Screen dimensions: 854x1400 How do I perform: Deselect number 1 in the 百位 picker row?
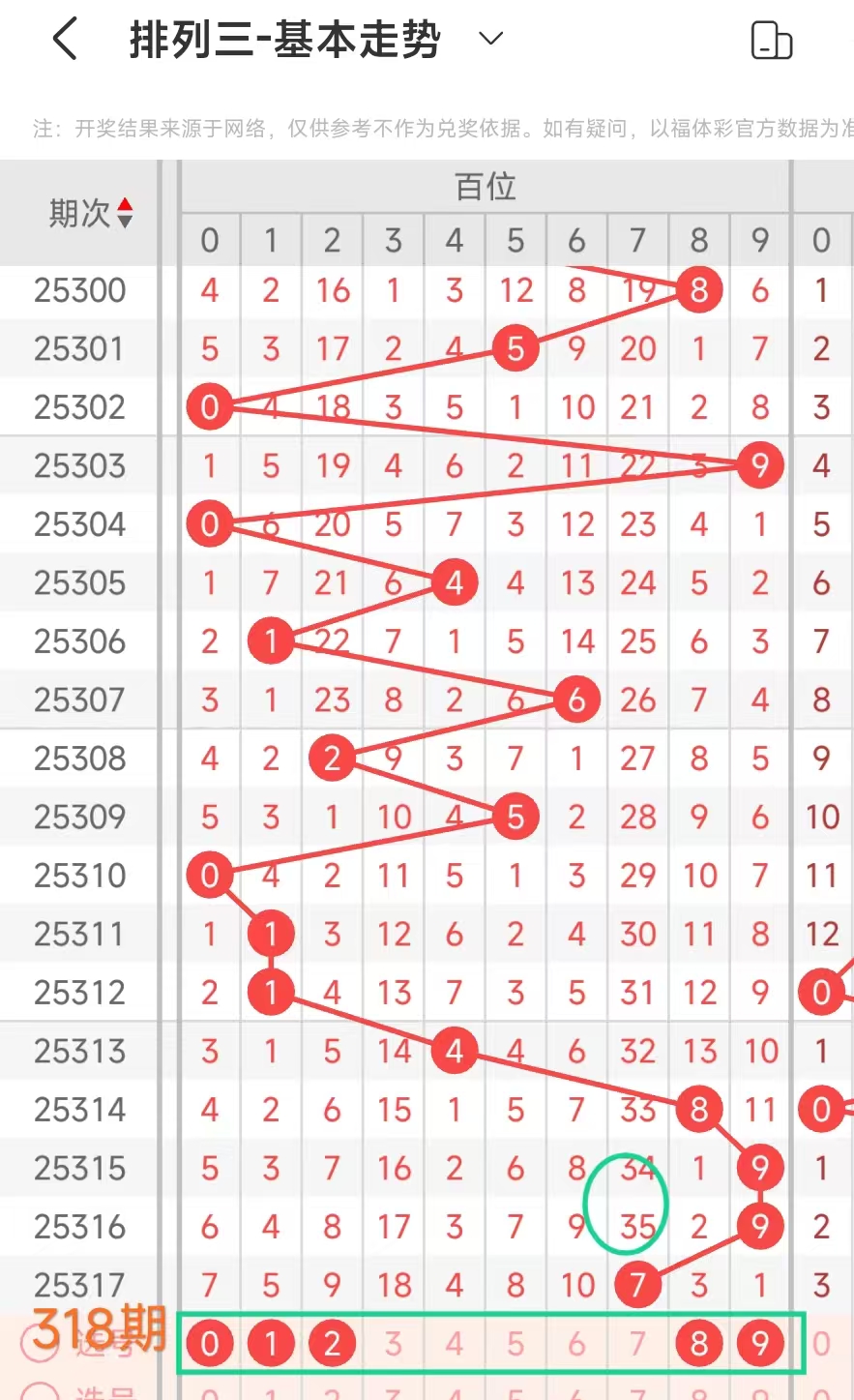pyautogui.click(x=271, y=1343)
